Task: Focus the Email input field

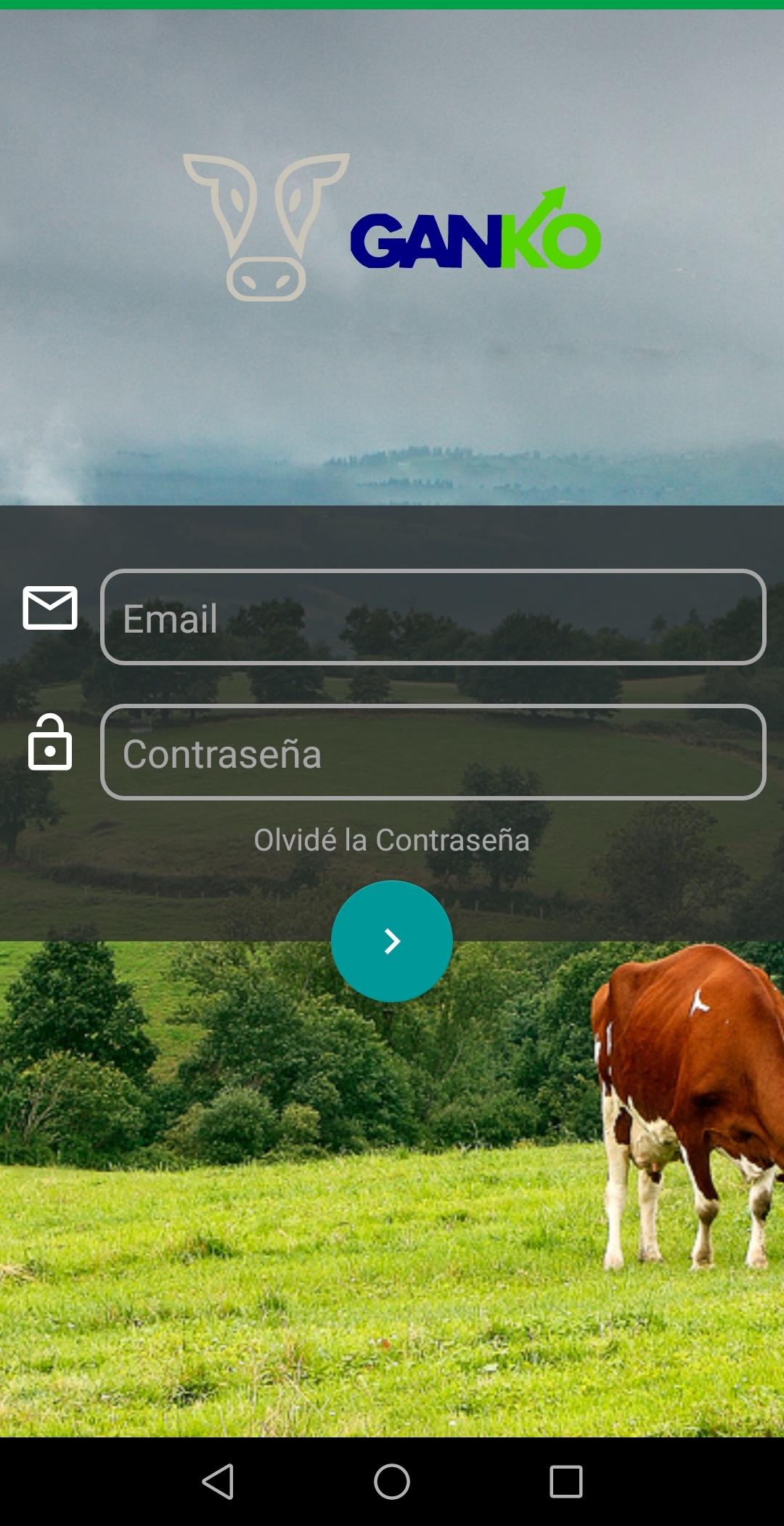Action: 433,617
